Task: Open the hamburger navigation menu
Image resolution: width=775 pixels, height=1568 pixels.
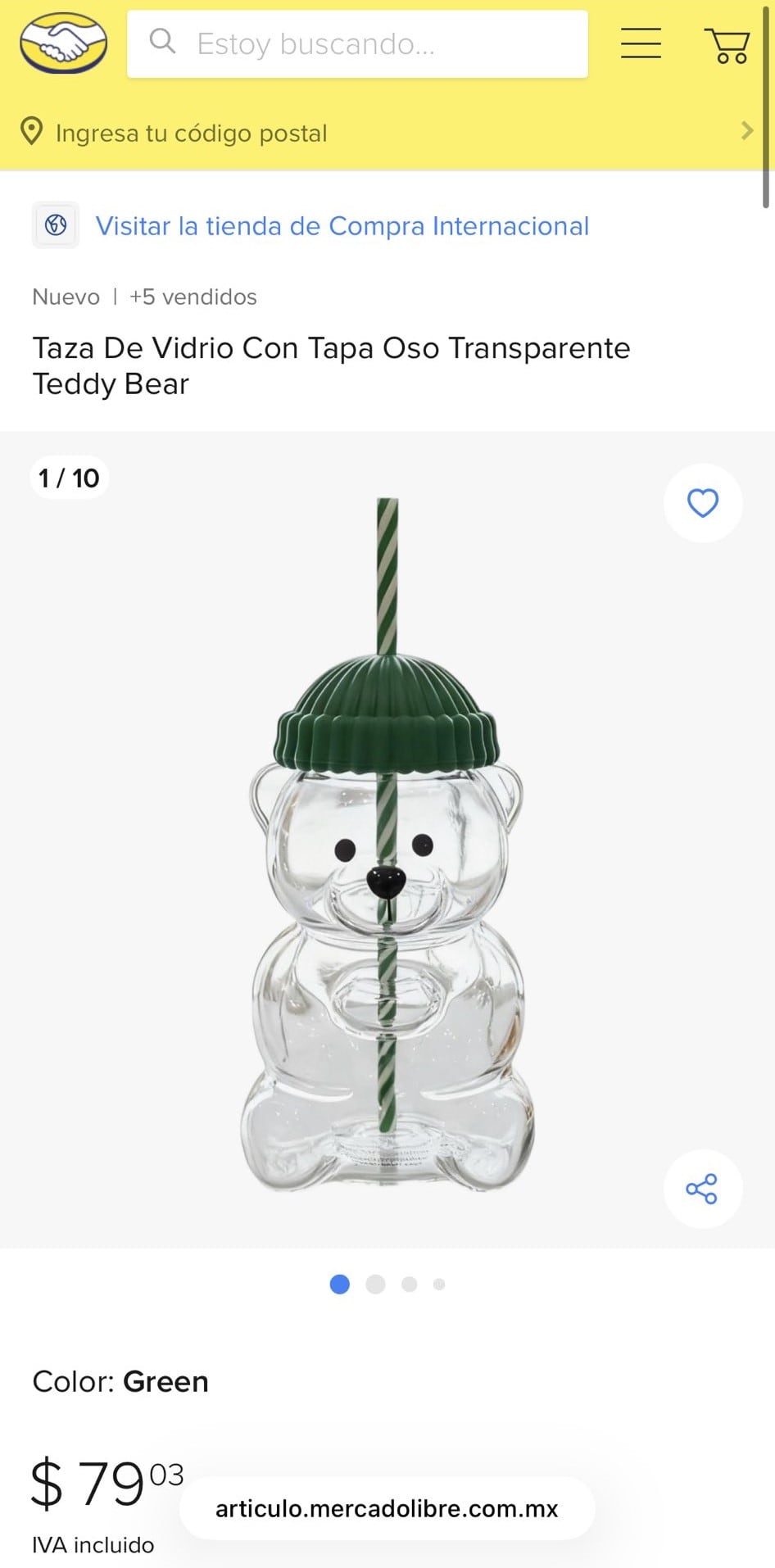Action: (641, 44)
